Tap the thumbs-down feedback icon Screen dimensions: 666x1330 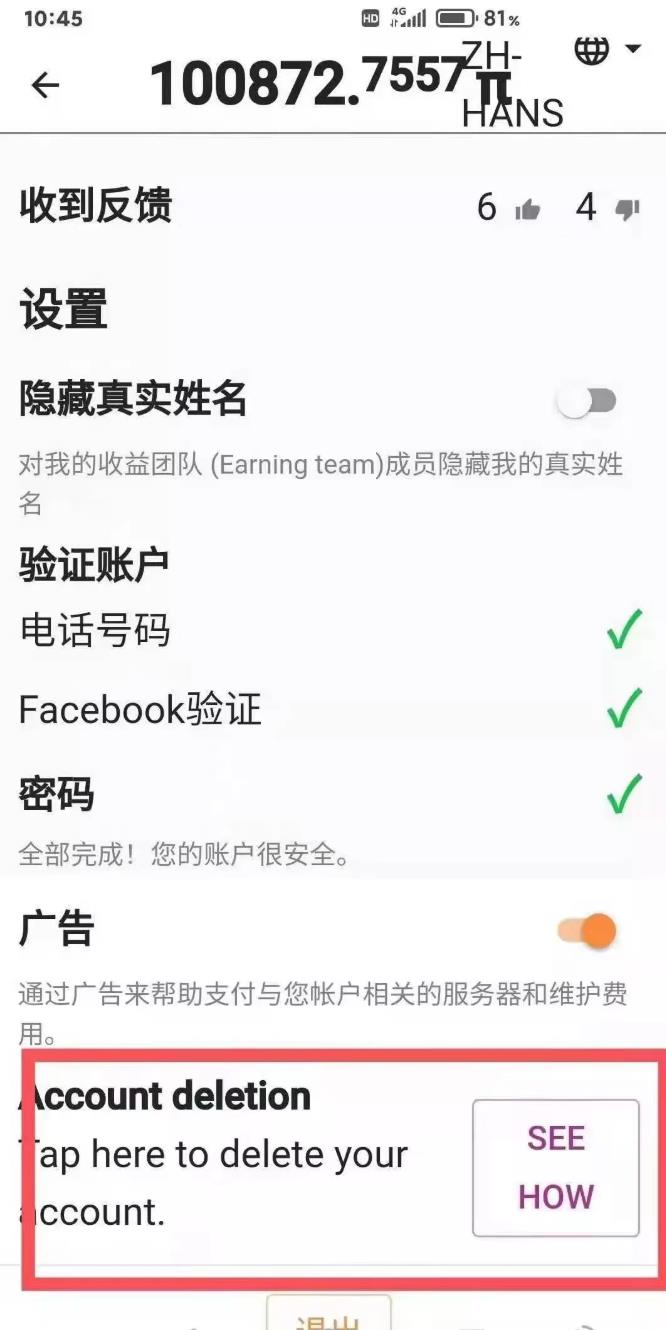pos(627,209)
